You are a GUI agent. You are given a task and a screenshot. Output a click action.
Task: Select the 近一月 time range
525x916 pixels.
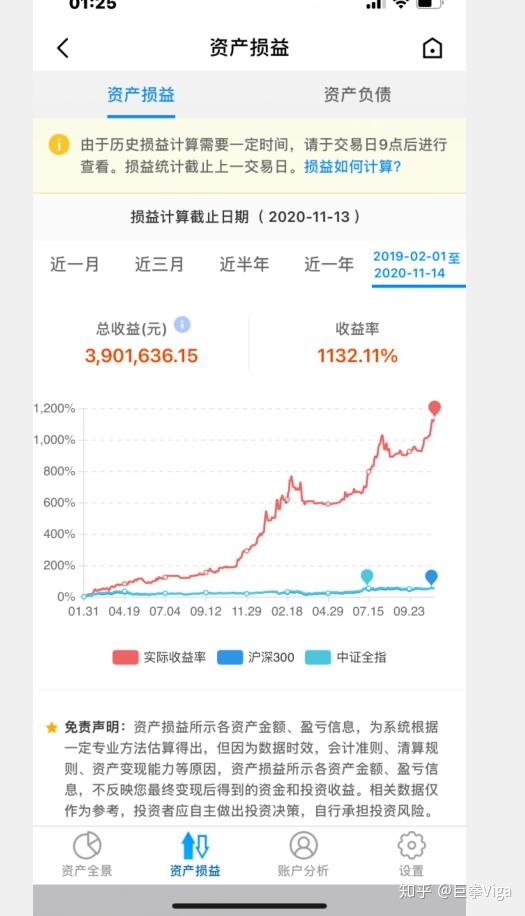[74, 265]
